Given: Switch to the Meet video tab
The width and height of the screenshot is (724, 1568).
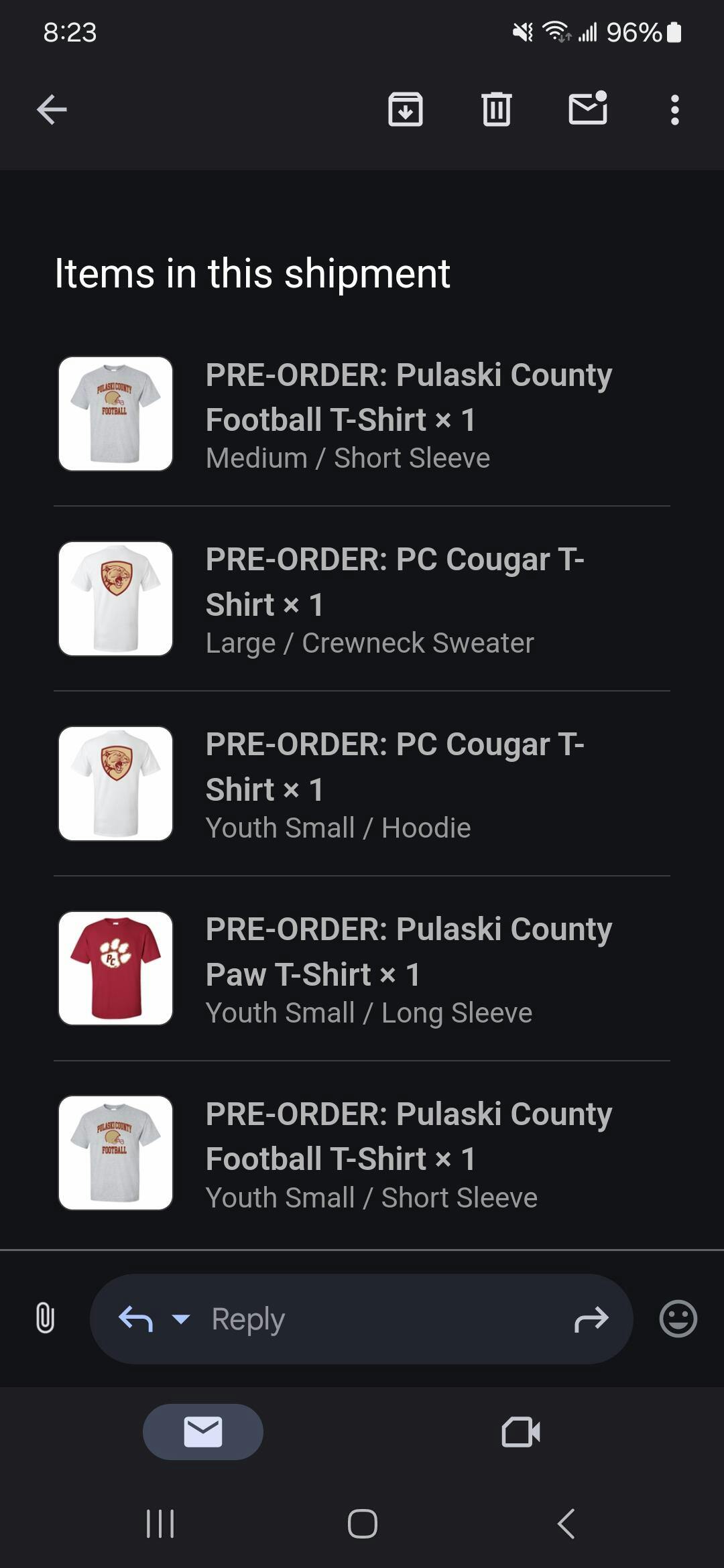Looking at the screenshot, I should (521, 1432).
